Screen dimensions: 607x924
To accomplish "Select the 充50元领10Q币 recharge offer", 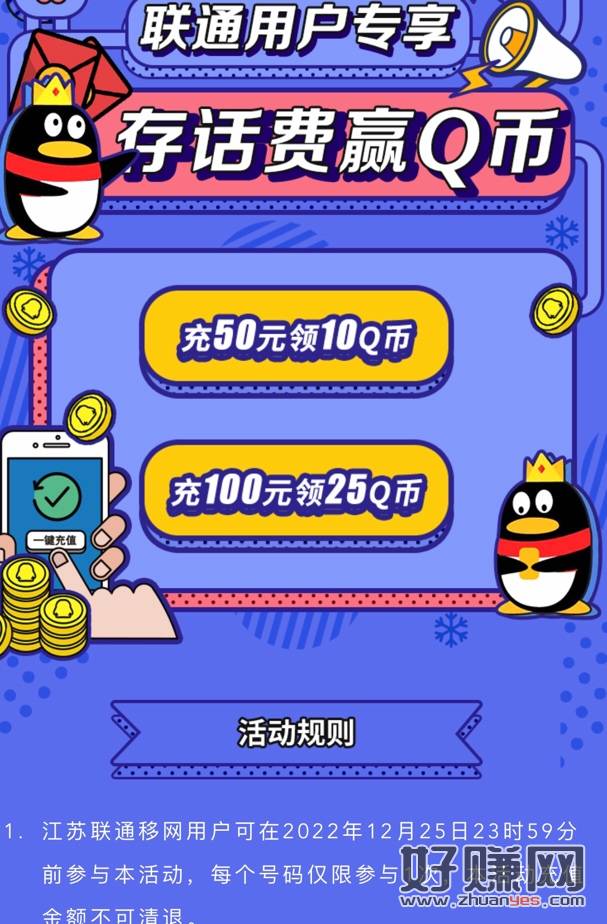I will [296, 338].
